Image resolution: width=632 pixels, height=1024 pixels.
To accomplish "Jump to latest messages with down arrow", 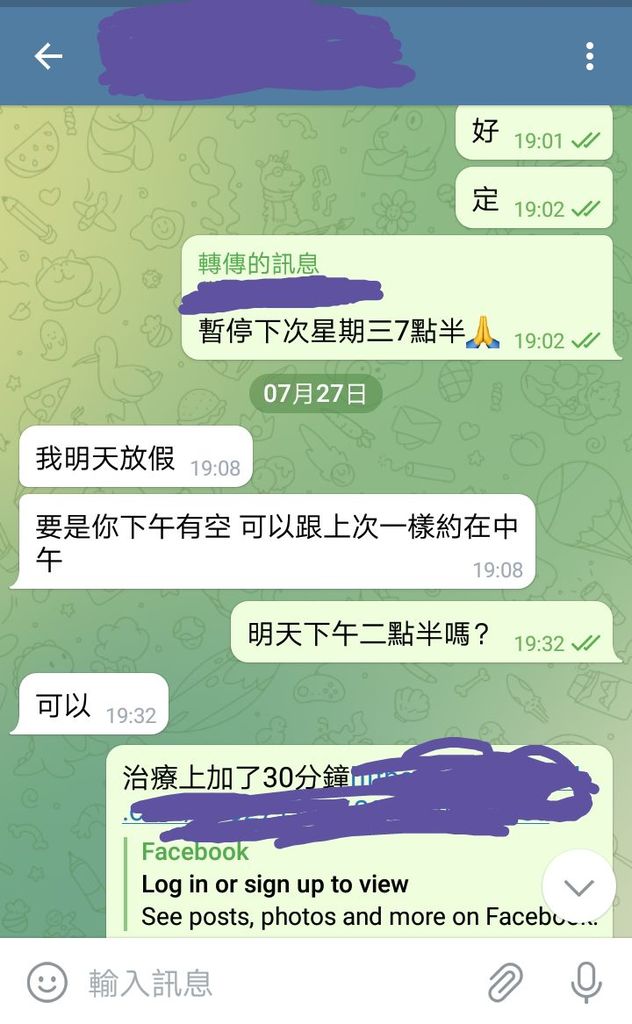I will 578,887.
